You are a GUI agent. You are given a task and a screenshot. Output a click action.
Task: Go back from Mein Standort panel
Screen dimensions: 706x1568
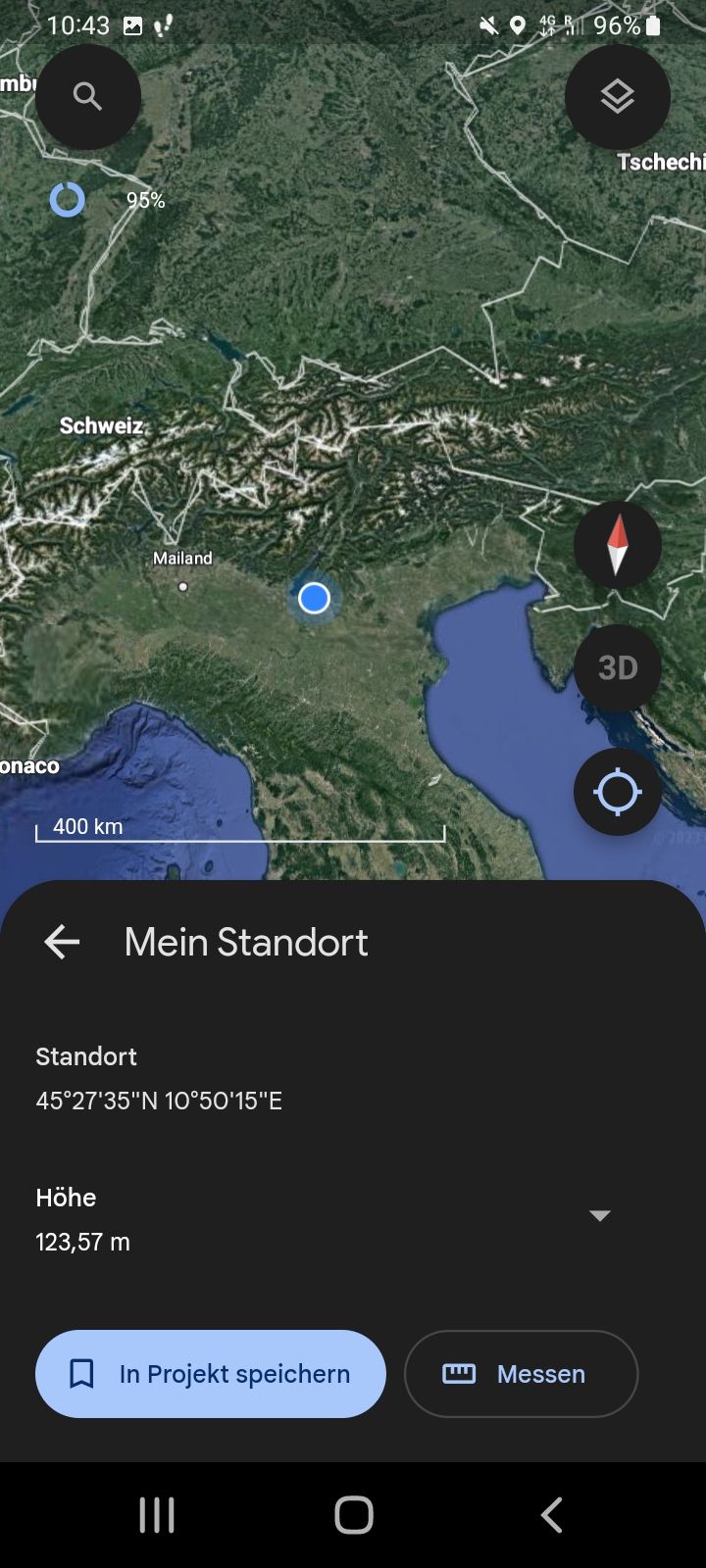tap(62, 942)
